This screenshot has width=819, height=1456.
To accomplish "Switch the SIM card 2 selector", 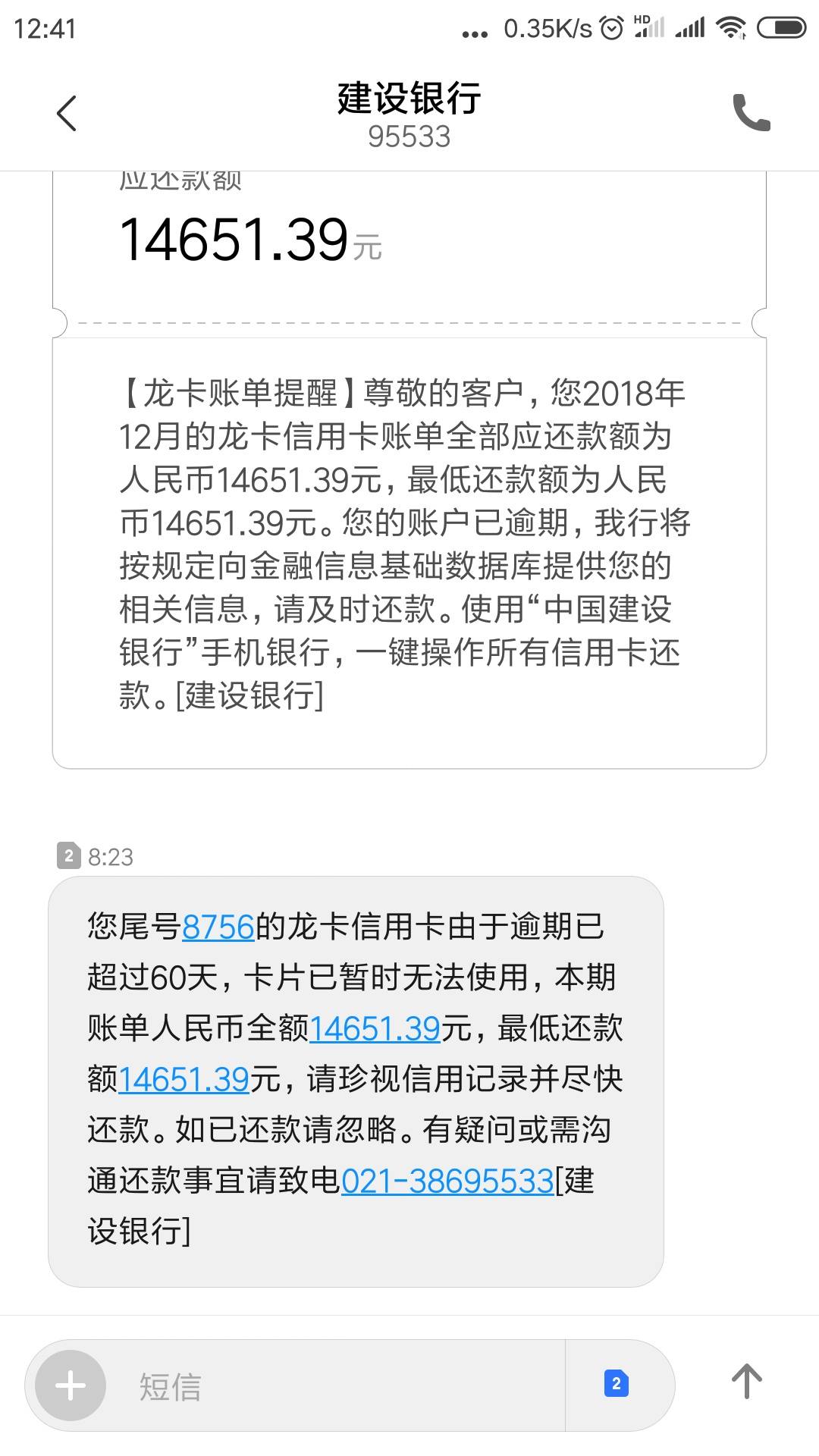I will pos(617,1384).
